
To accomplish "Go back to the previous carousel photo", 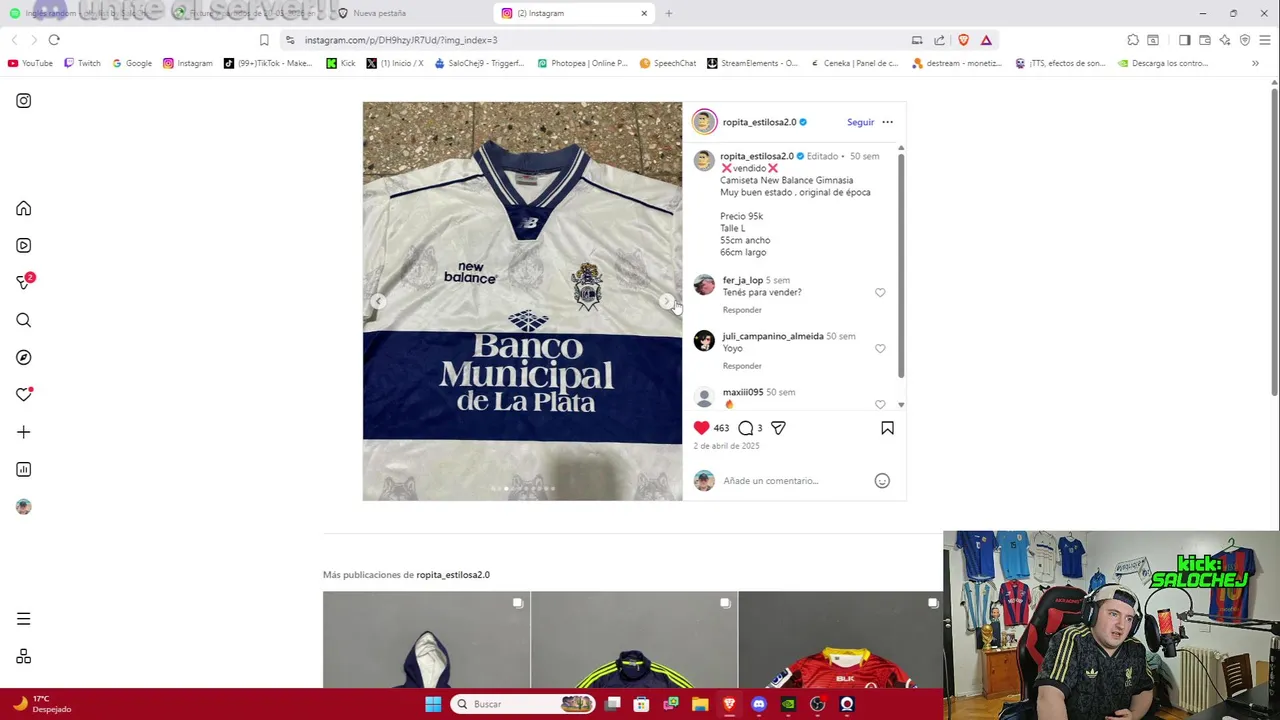I will click(378, 301).
